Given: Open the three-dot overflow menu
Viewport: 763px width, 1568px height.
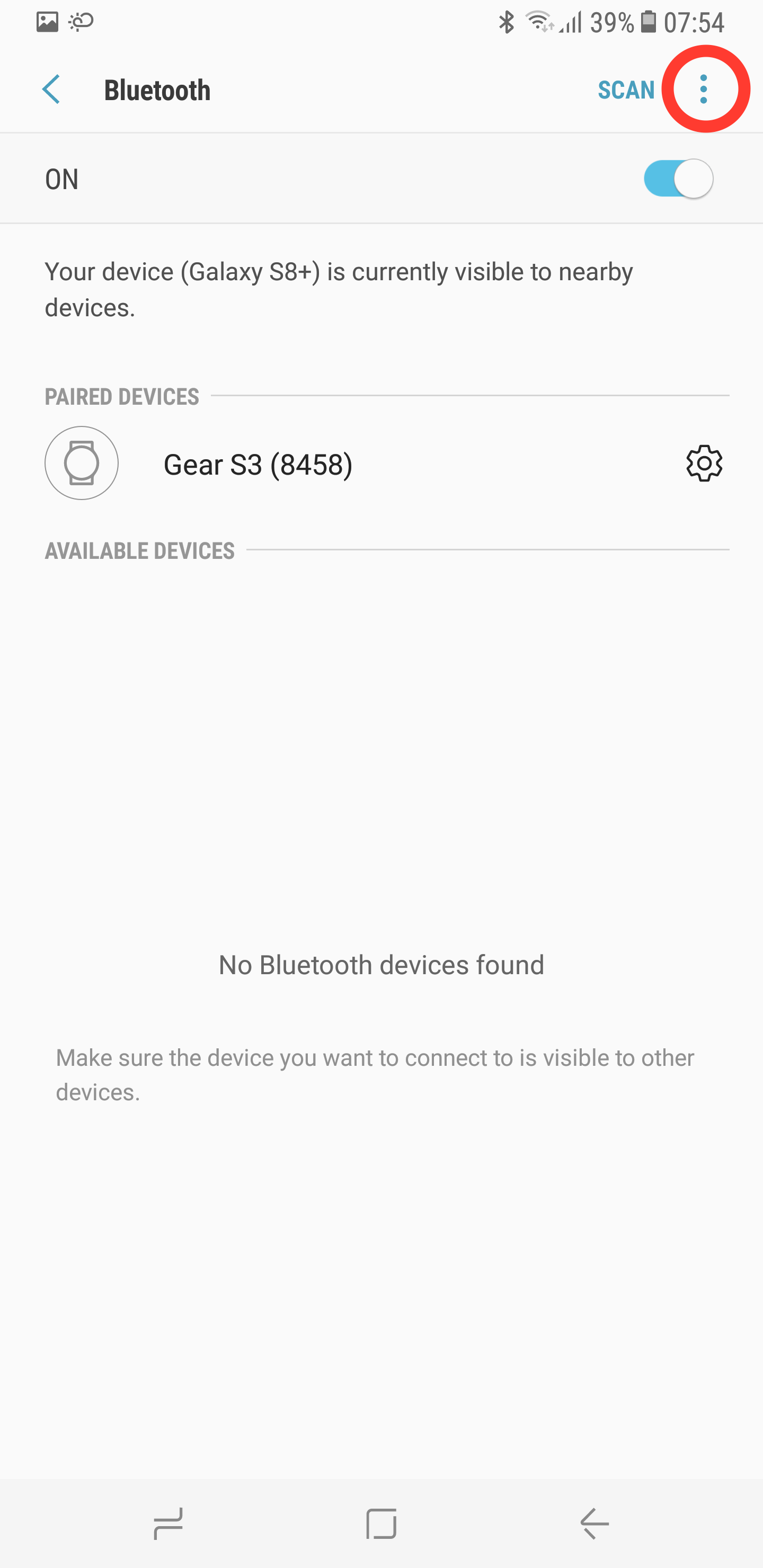Looking at the screenshot, I should point(704,90).
